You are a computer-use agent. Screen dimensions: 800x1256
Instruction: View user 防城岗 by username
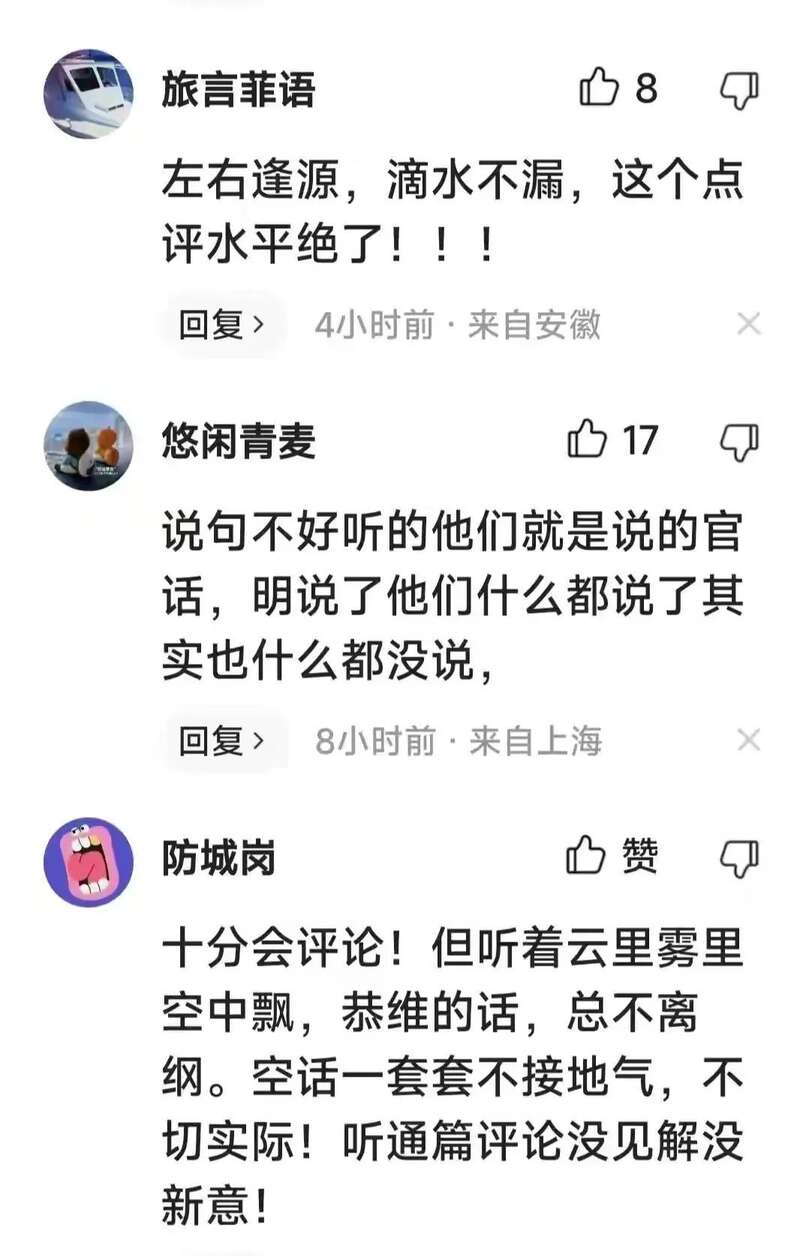[218, 858]
